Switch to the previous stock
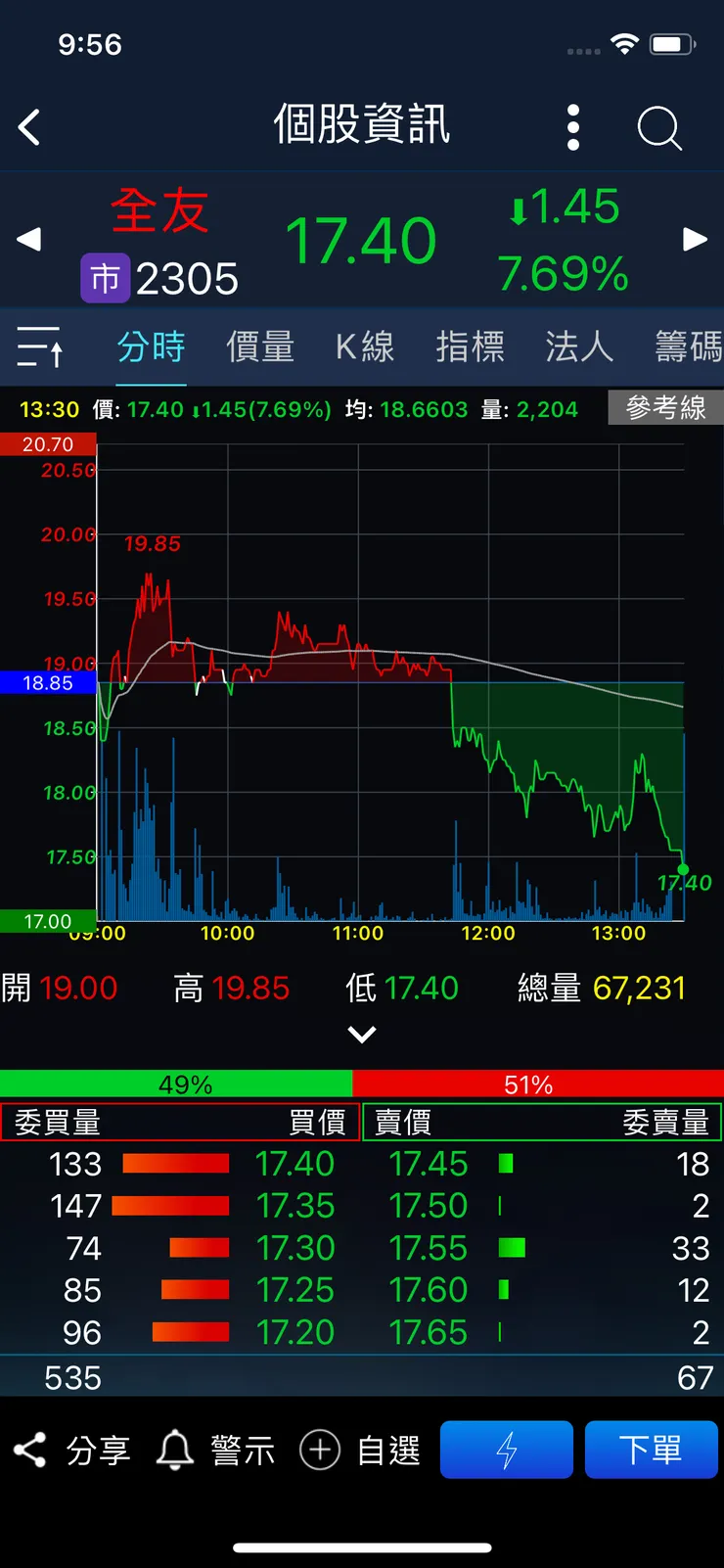The height and width of the screenshot is (1568, 724). (x=29, y=239)
